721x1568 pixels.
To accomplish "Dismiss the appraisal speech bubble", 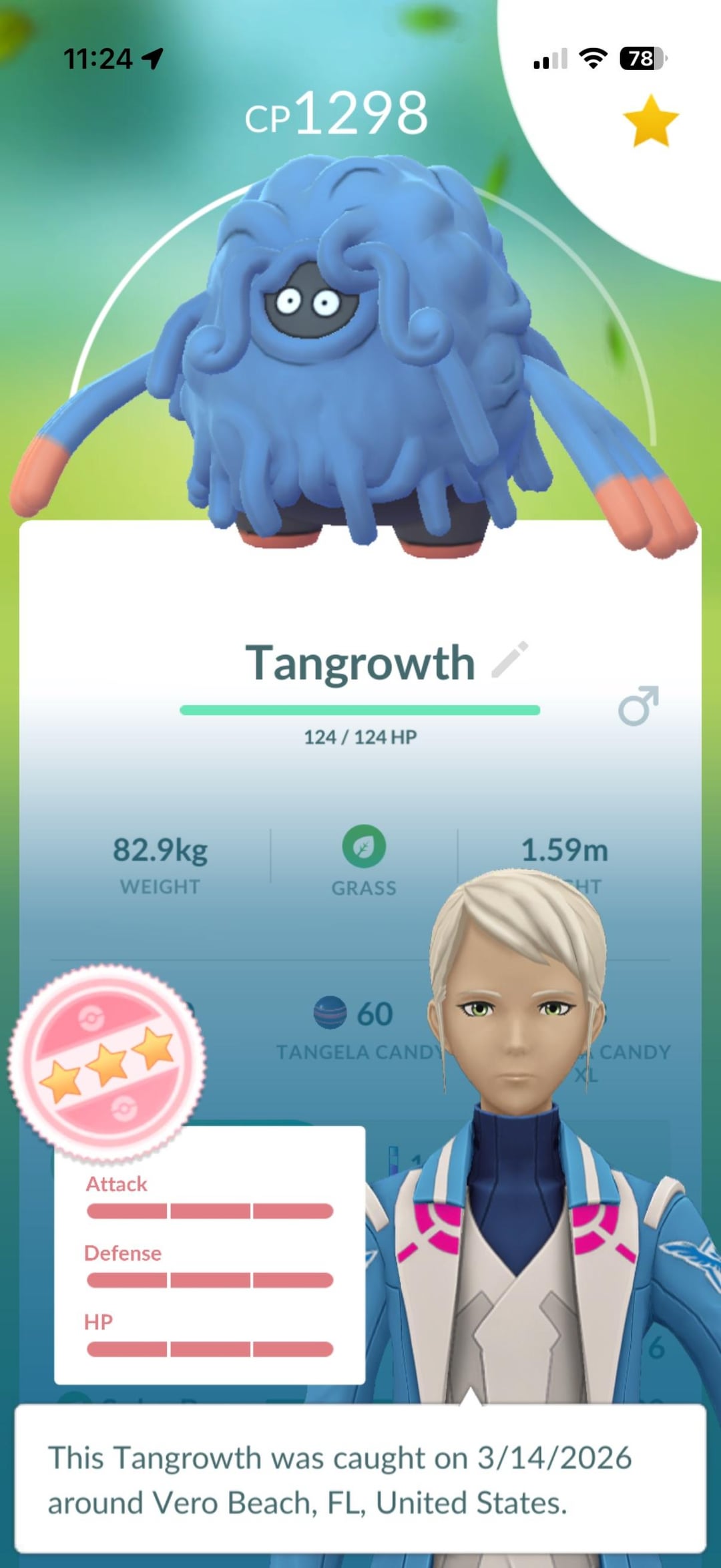I will [360, 1479].
